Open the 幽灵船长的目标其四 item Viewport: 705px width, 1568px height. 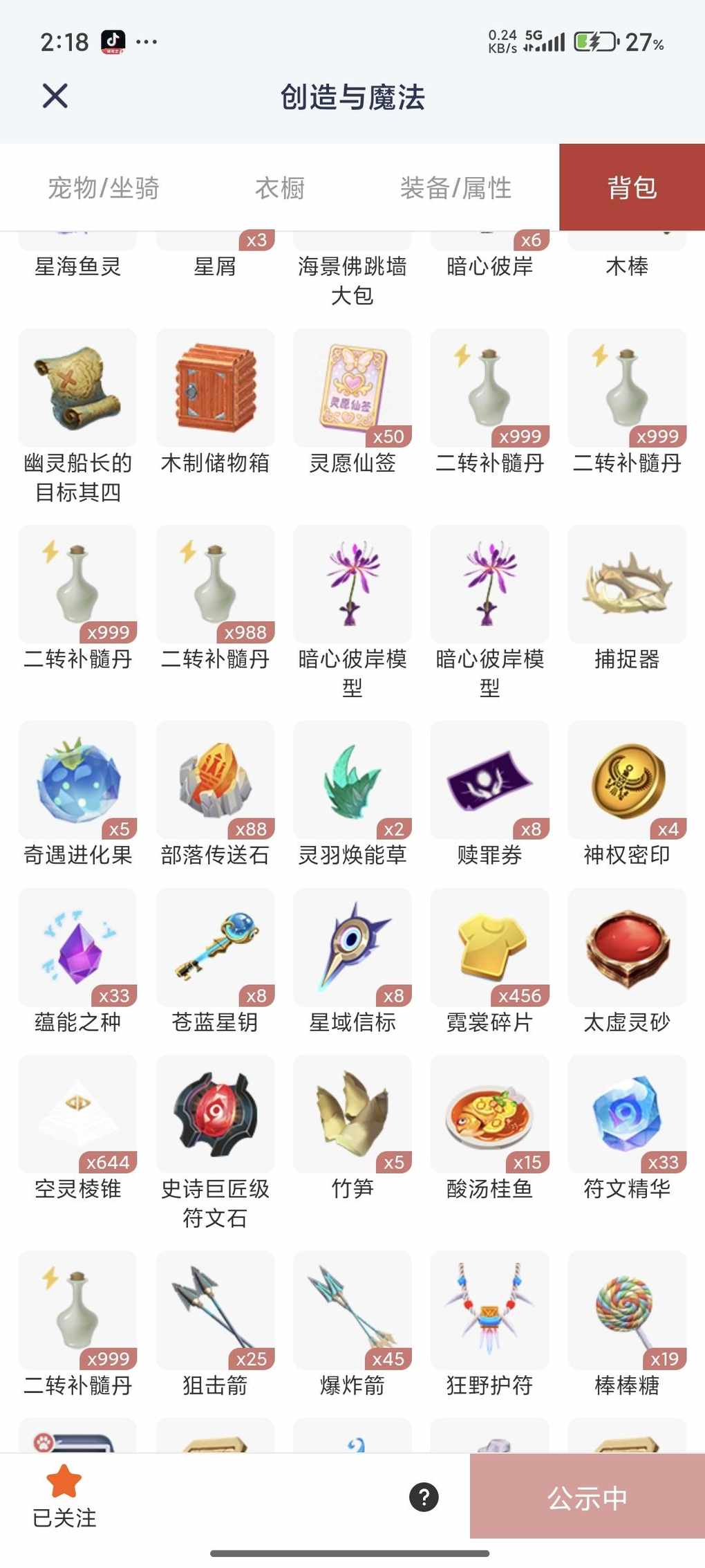(78, 388)
